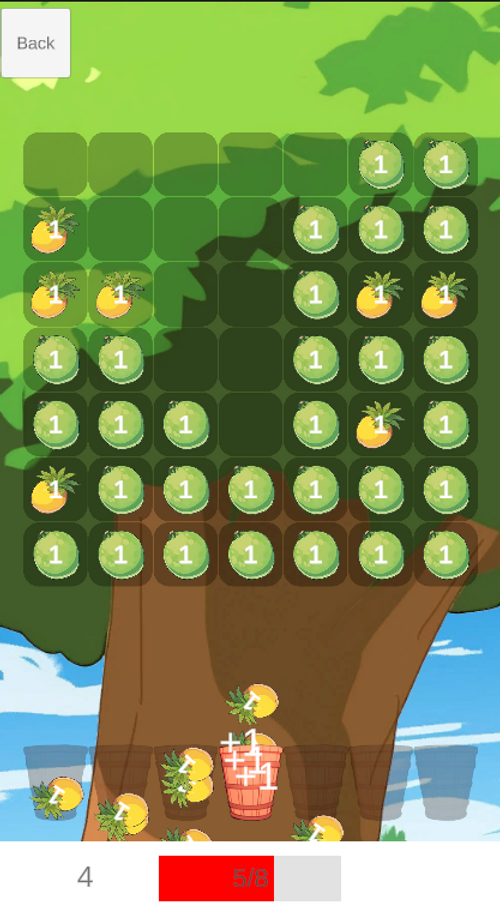Screen dimensions: 500x908
Task: Tap the Back button
Action: 36,43
